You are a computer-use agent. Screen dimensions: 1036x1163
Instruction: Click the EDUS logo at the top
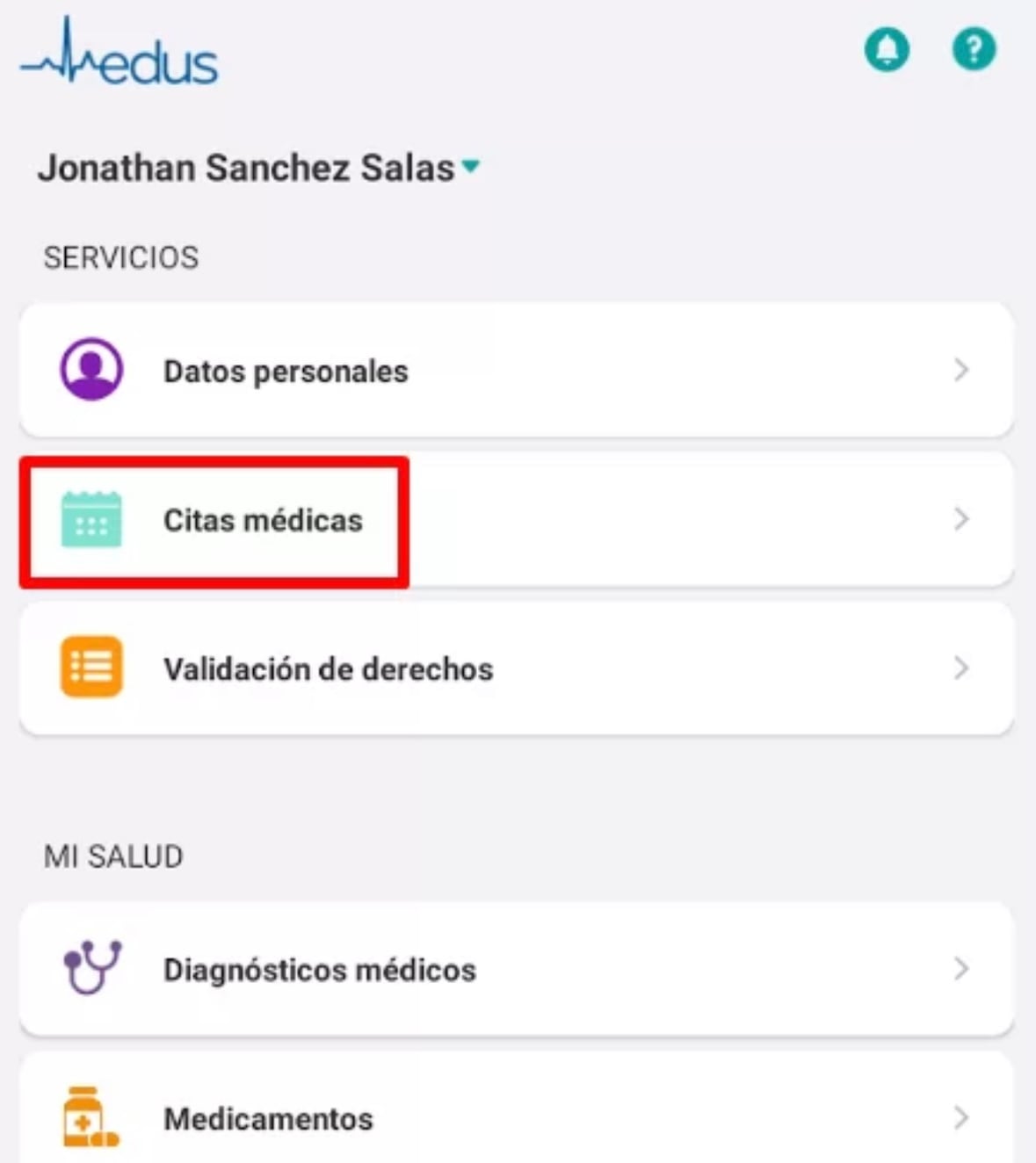pyautogui.click(x=119, y=54)
